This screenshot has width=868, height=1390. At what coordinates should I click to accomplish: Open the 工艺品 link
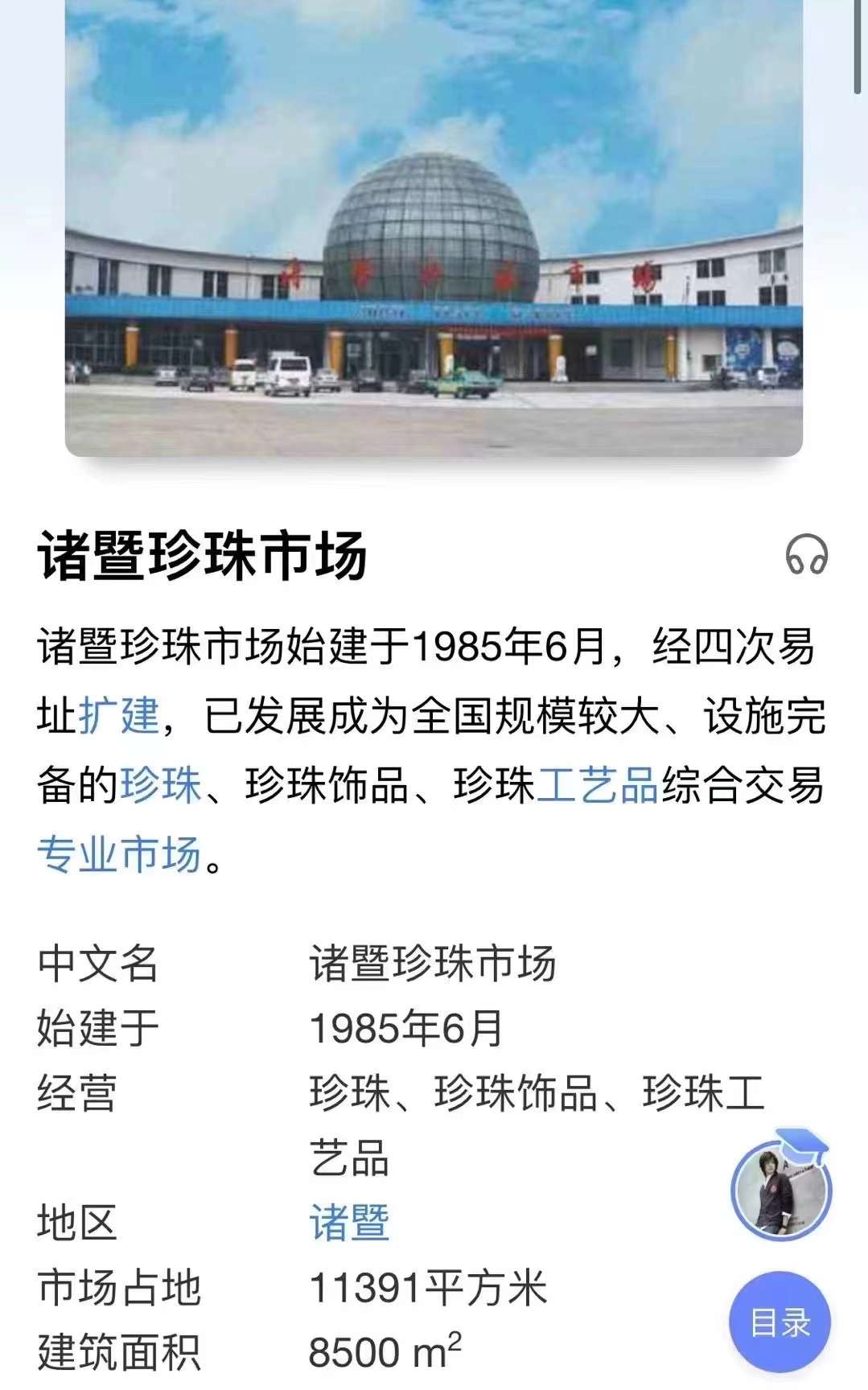tap(598, 785)
